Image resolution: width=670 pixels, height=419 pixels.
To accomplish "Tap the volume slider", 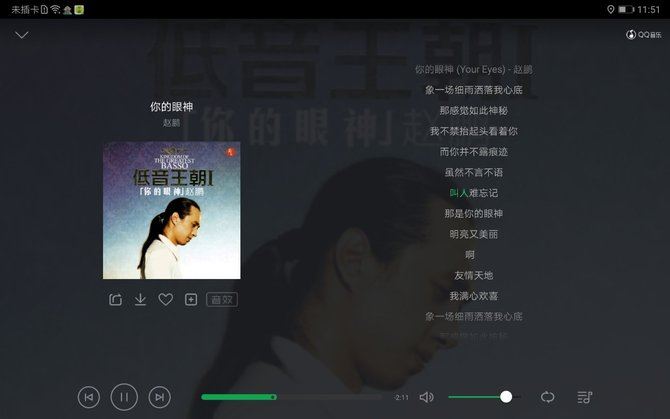I will [x=480, y=397].
